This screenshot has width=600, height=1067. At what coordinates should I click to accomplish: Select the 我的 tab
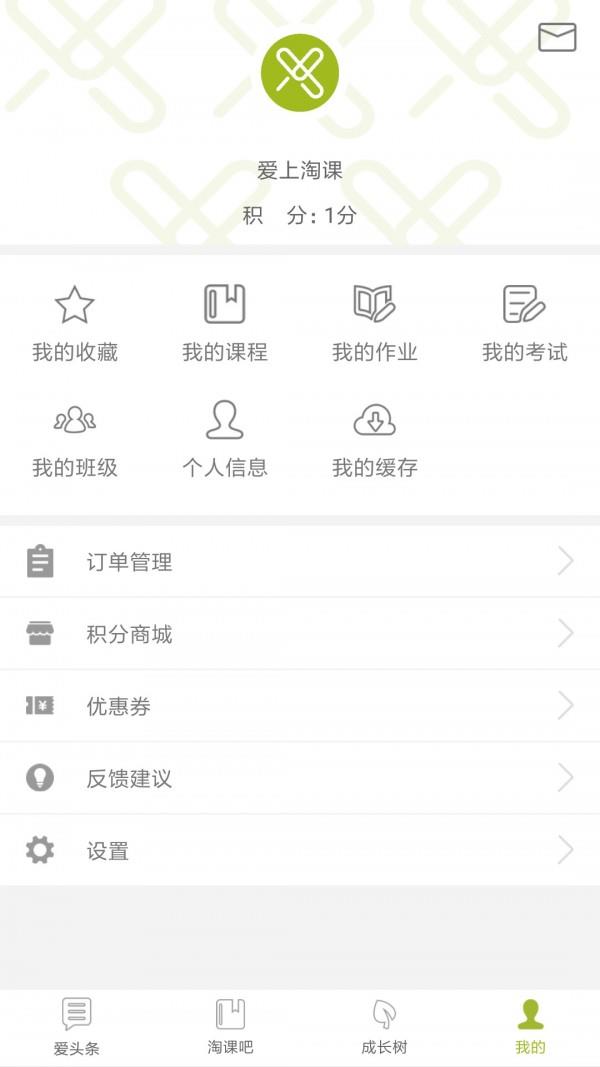pyautogui.click(x=531, y=1027)
